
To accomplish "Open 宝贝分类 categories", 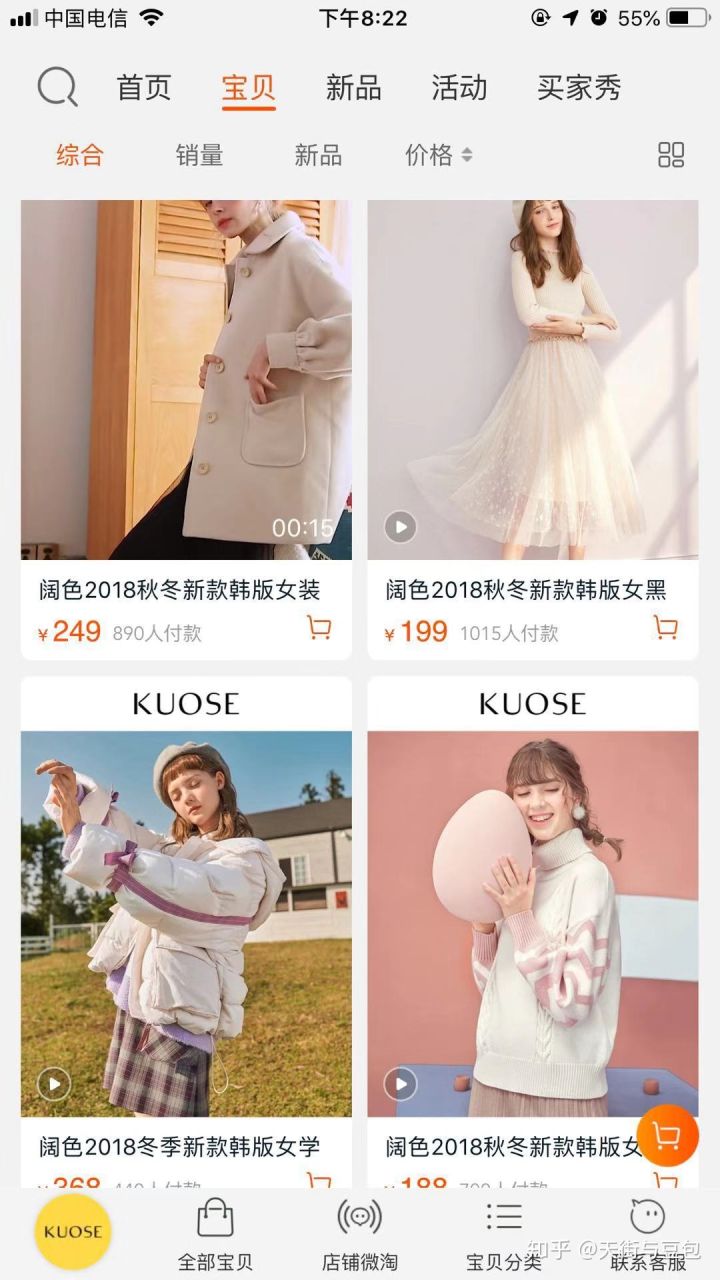I will coord(504,1233).
